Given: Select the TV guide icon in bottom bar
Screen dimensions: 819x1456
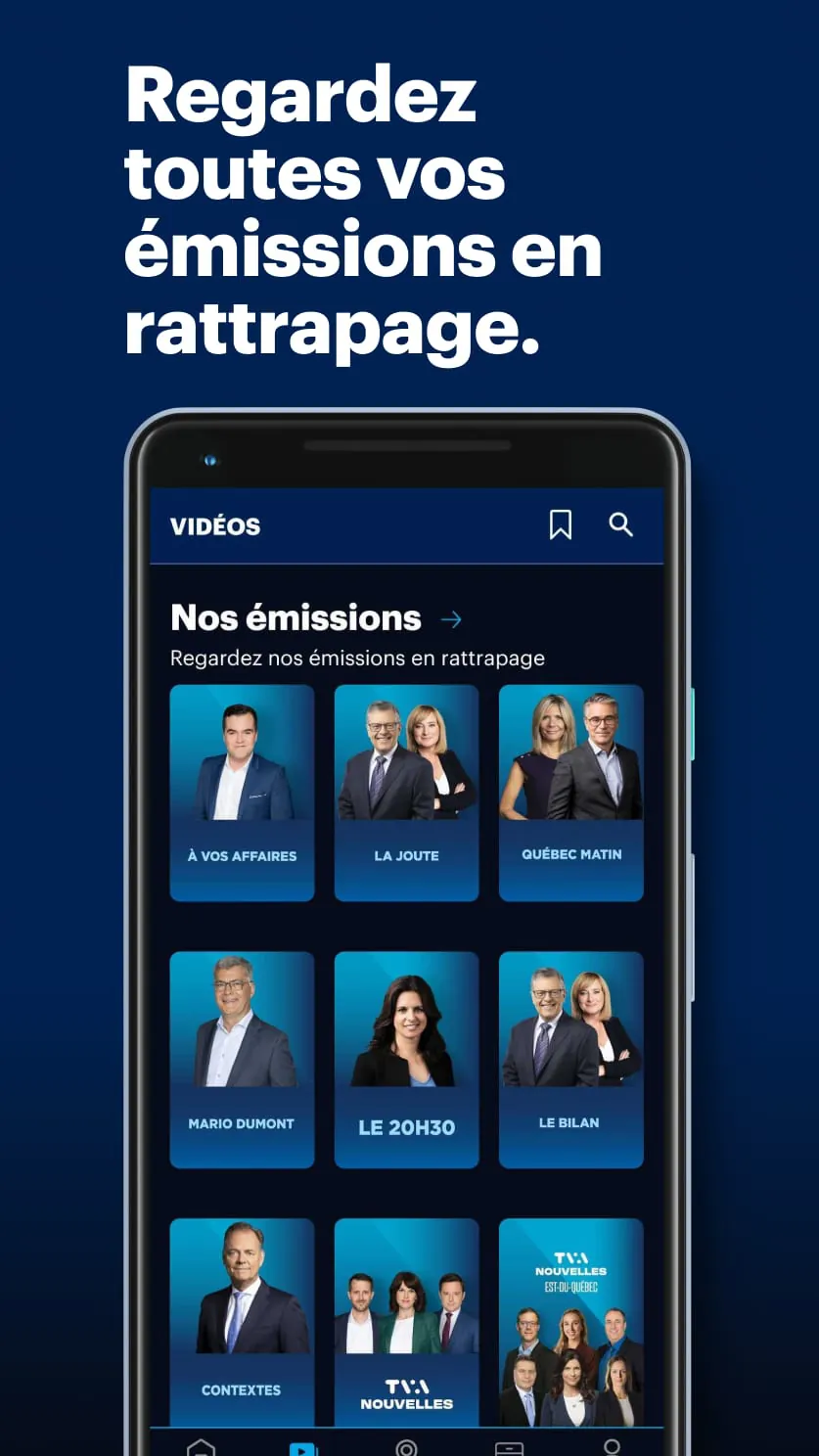Looking at the screenshot, I should pyautogui.click(x=510, y=1446).
